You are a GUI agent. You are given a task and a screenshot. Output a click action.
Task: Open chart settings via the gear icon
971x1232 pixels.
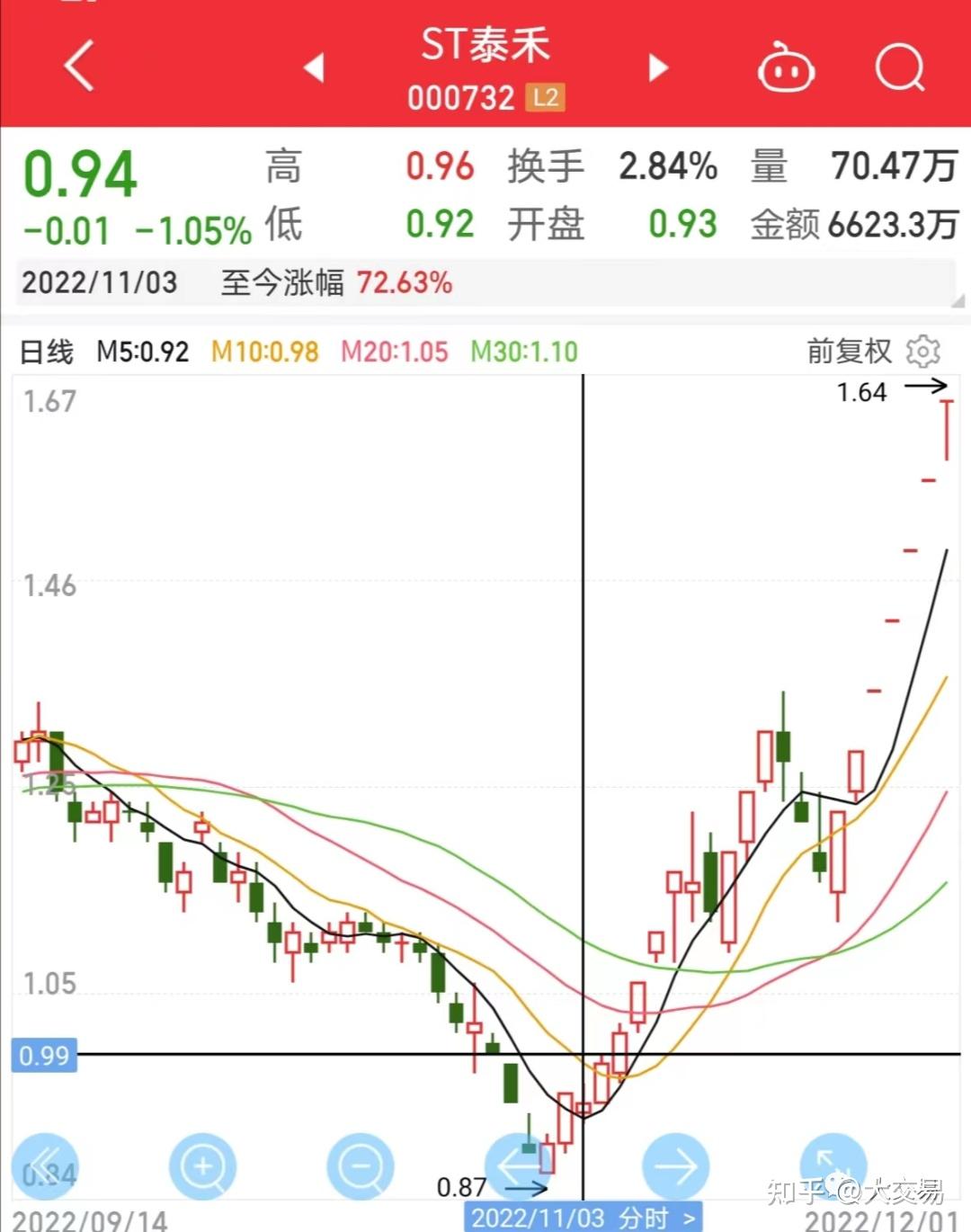pyautogui.click(x=925, y=353)
